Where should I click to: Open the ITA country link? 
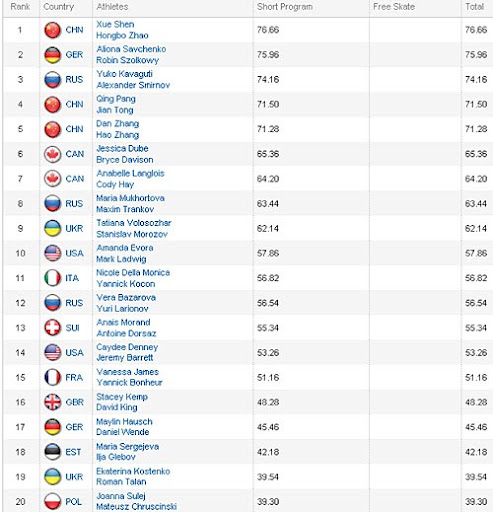point(72,278)
